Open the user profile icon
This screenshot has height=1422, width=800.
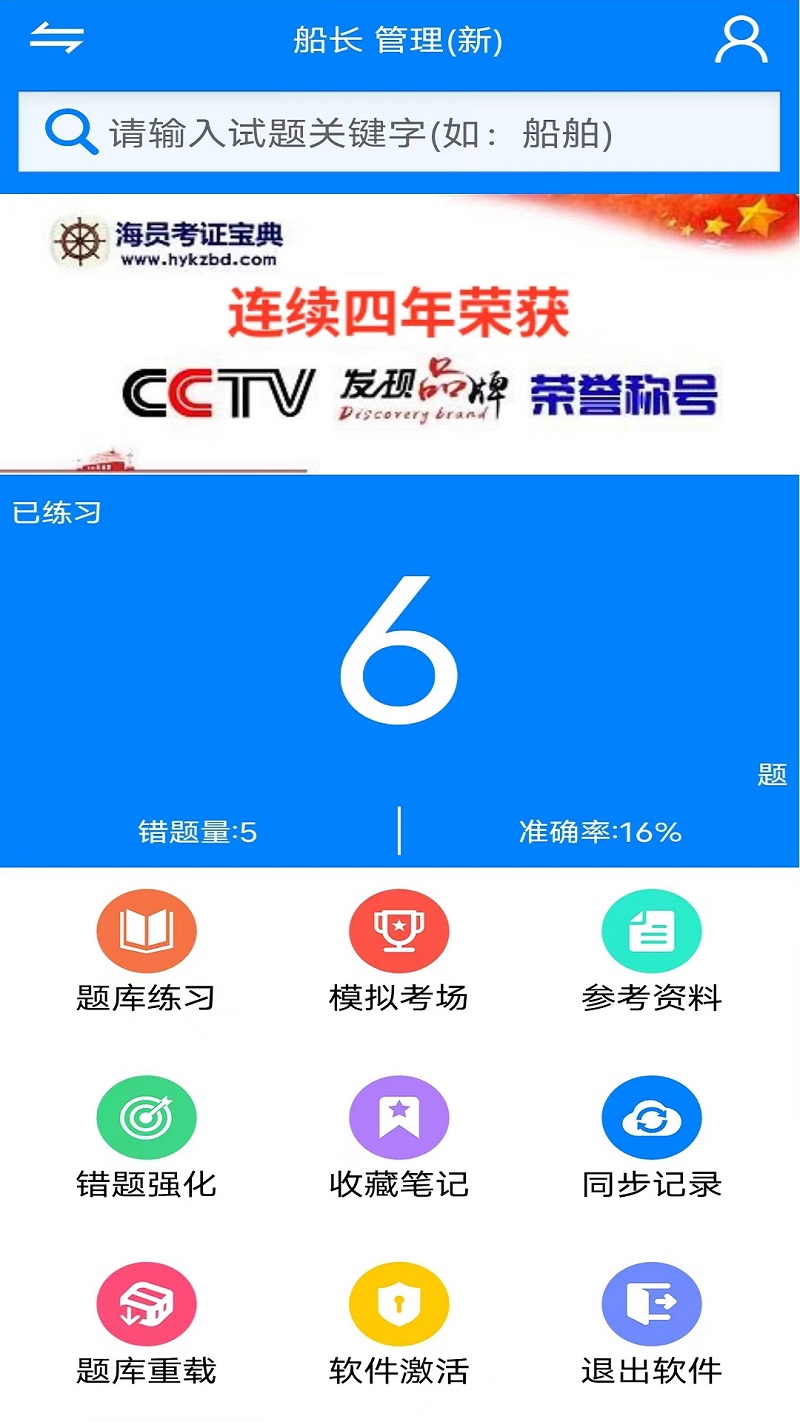tap(741, 41)
